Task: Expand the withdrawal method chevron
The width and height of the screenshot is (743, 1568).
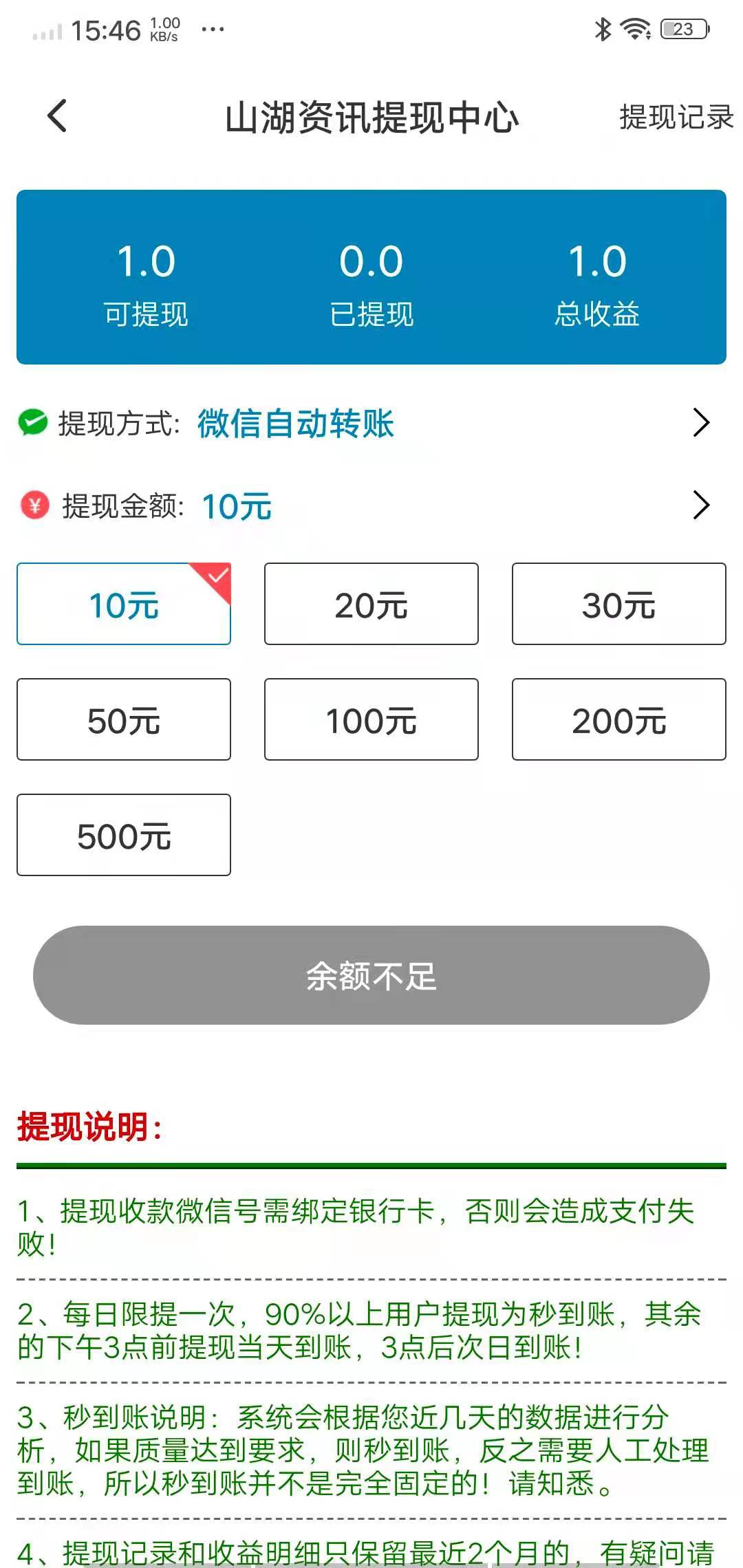Action: 701,423
